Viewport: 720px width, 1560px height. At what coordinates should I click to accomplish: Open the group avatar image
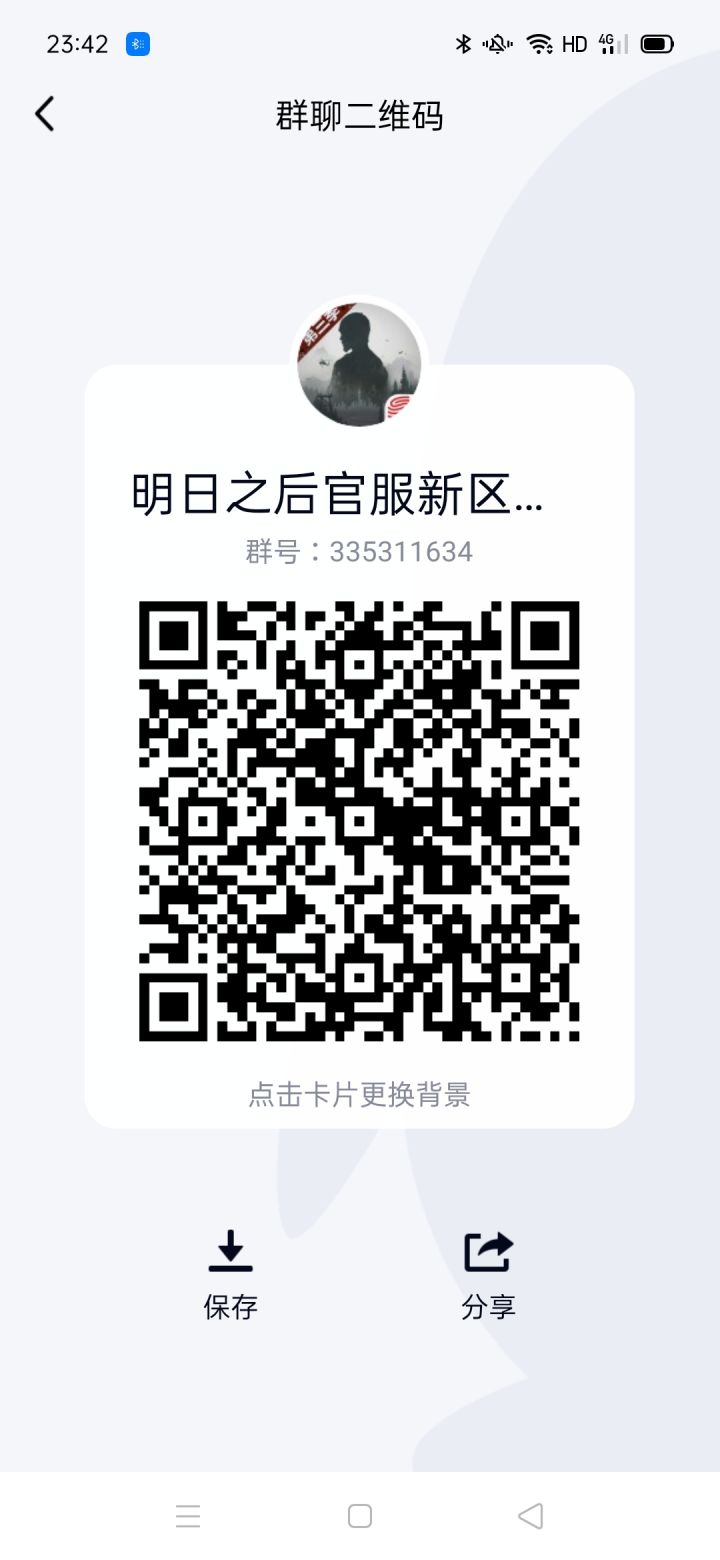[359, 364]
